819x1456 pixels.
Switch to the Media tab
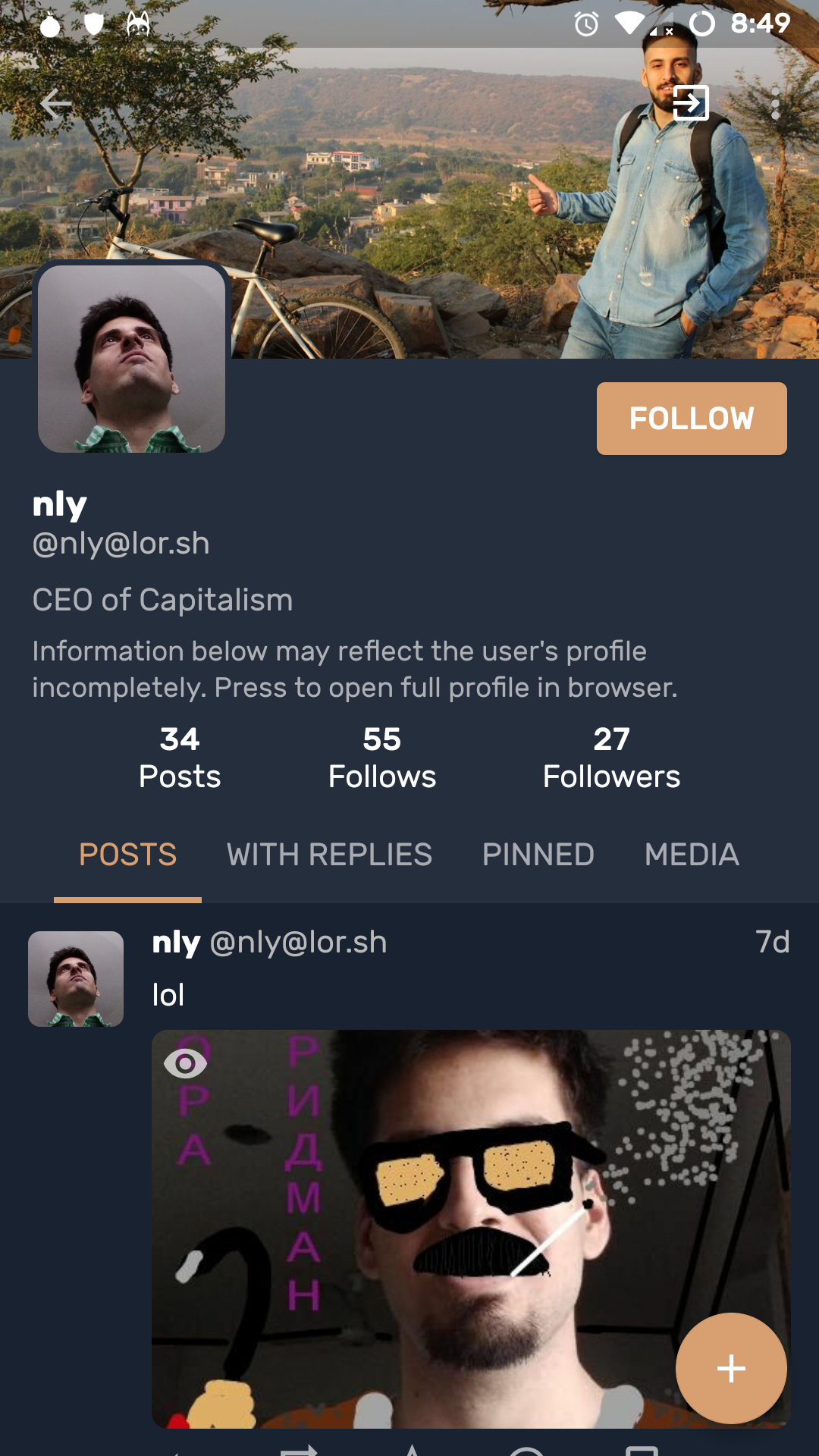click(x=691, y=855)
